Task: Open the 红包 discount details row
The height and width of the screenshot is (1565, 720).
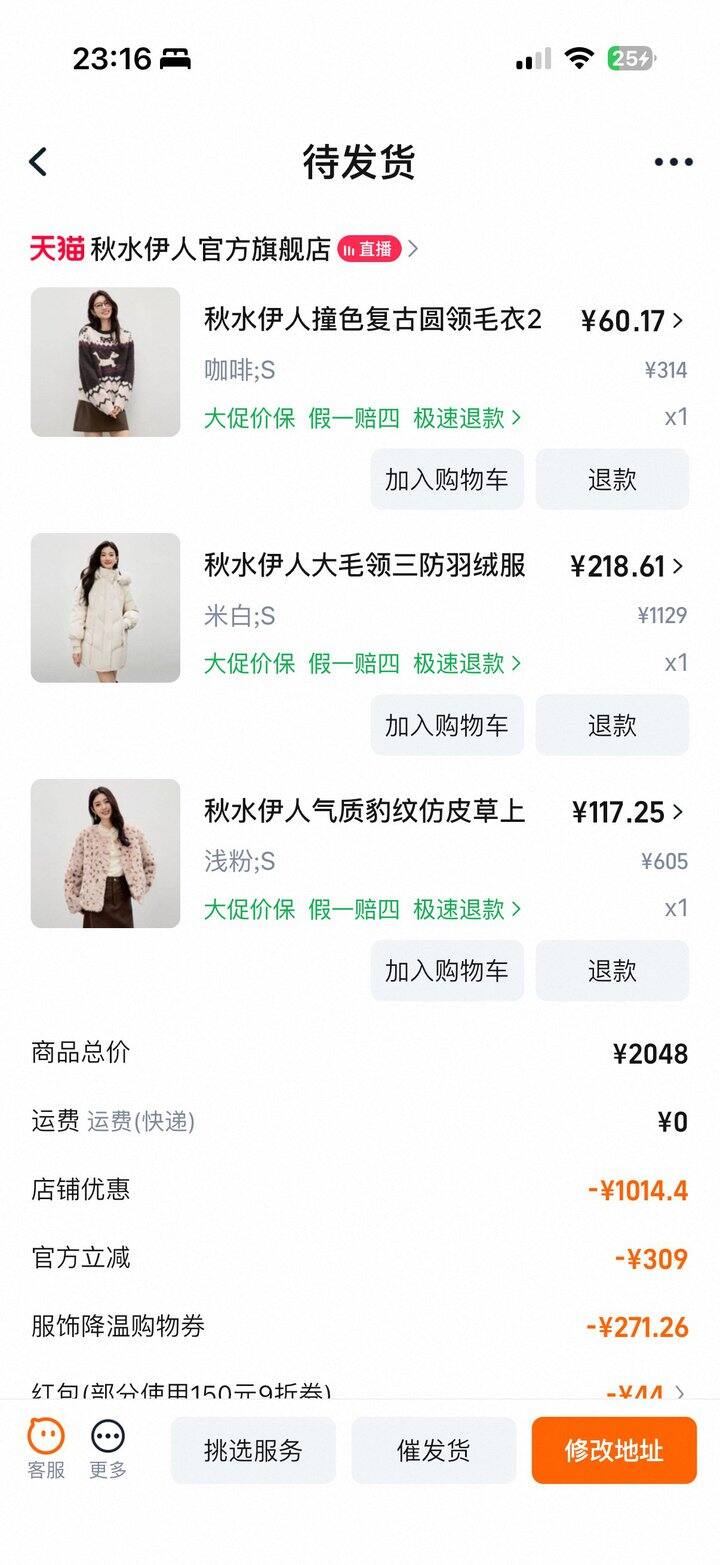Action: 360,1390
